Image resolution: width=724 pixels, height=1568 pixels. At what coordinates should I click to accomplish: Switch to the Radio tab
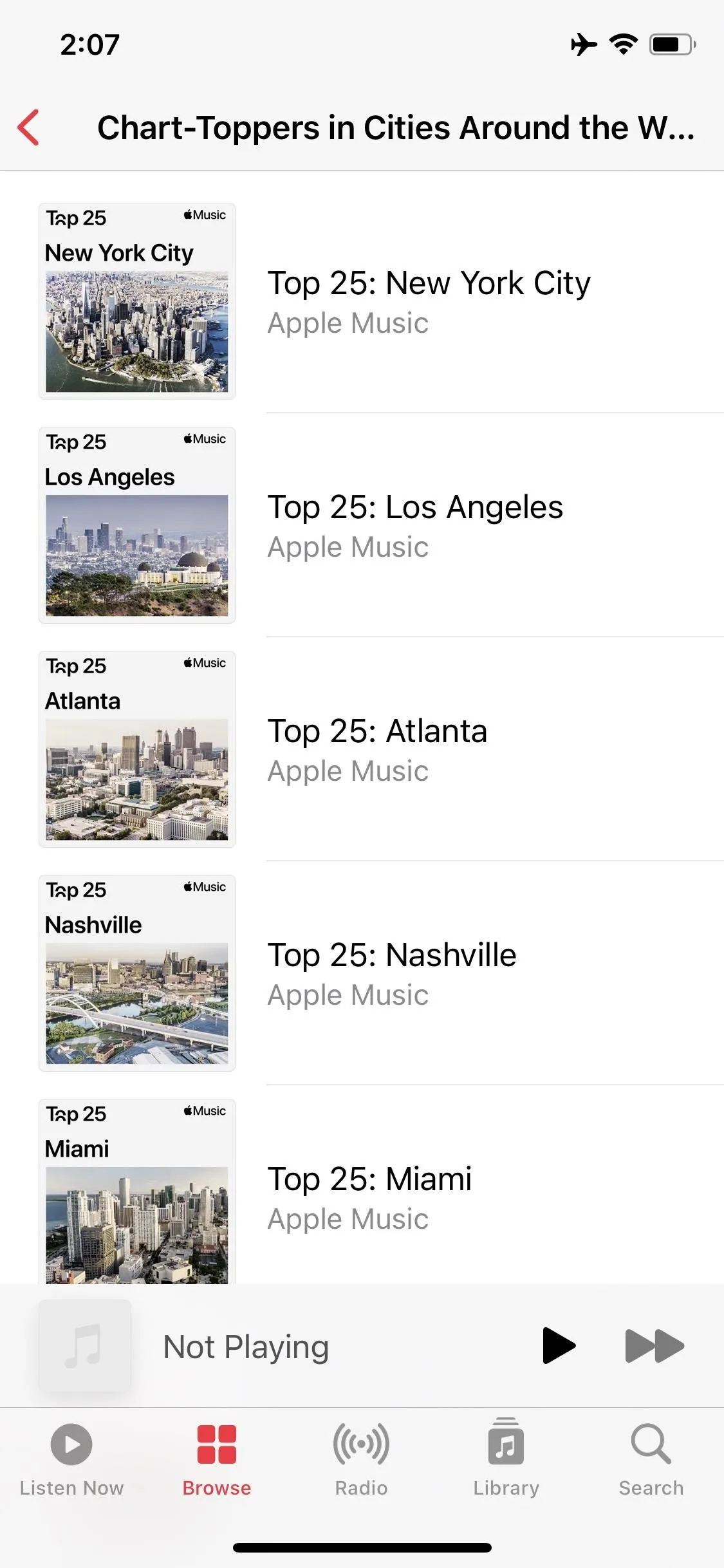click(x=361, y=1461)
